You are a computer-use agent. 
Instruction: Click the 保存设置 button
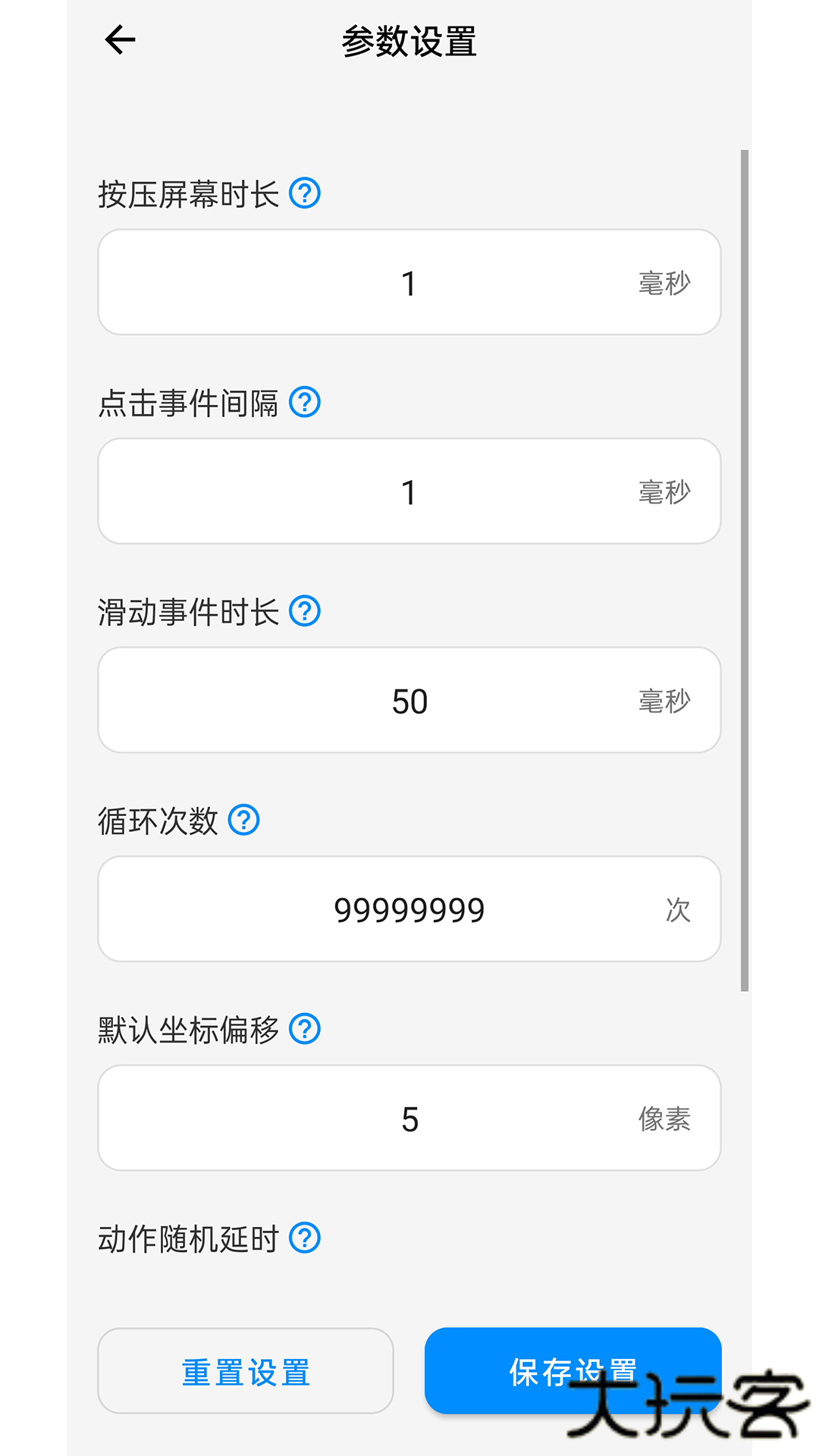[x=573, y=1370]
